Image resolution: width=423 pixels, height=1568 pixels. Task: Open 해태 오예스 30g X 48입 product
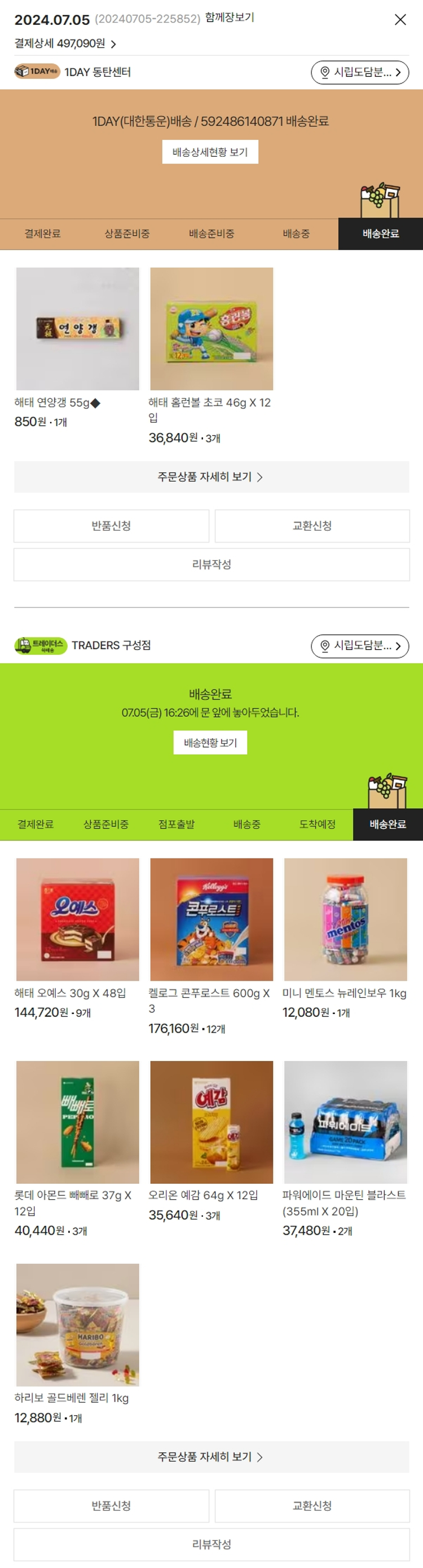[77, 919]
